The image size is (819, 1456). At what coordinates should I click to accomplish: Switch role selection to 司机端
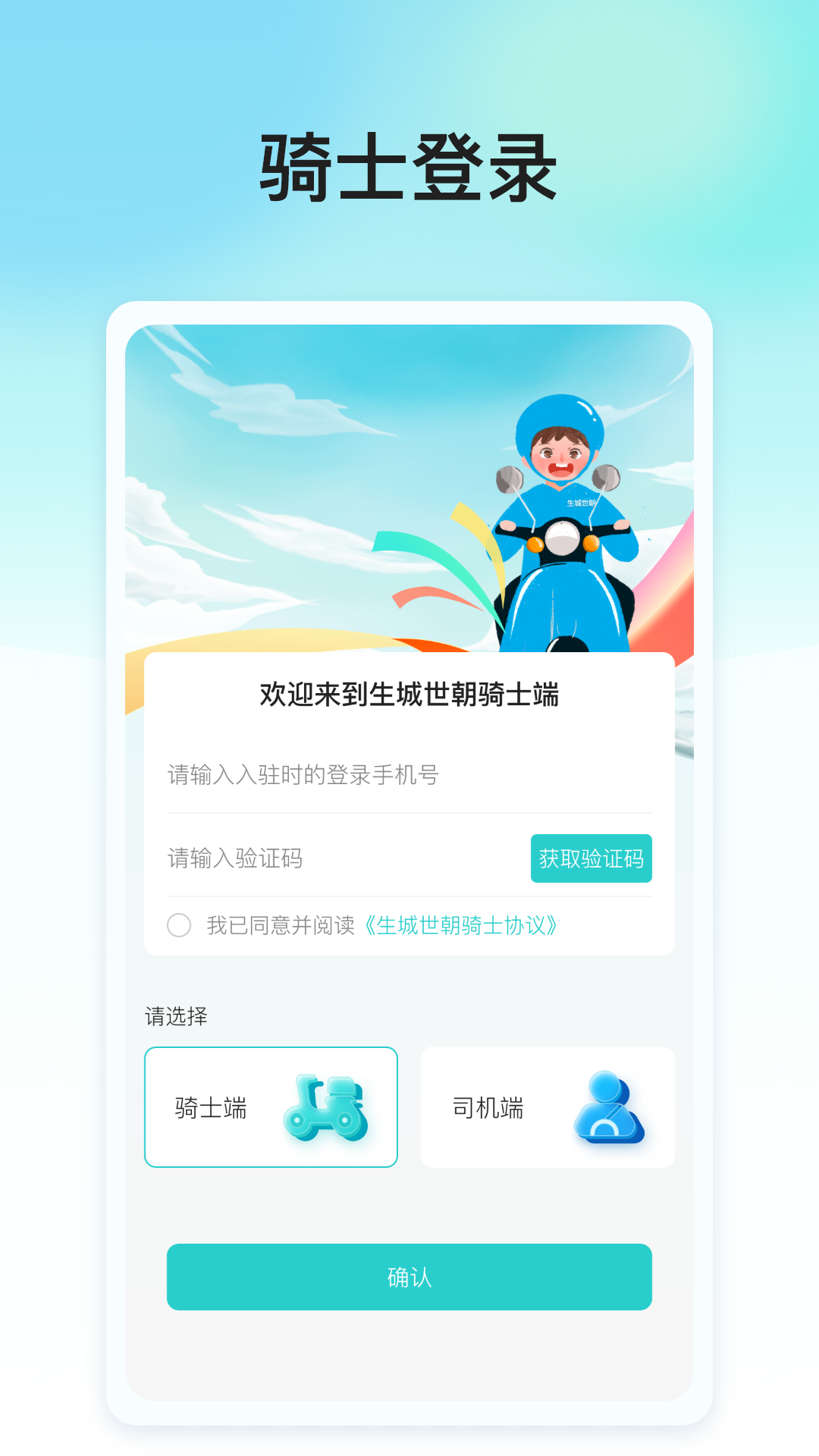[546, 1107]
